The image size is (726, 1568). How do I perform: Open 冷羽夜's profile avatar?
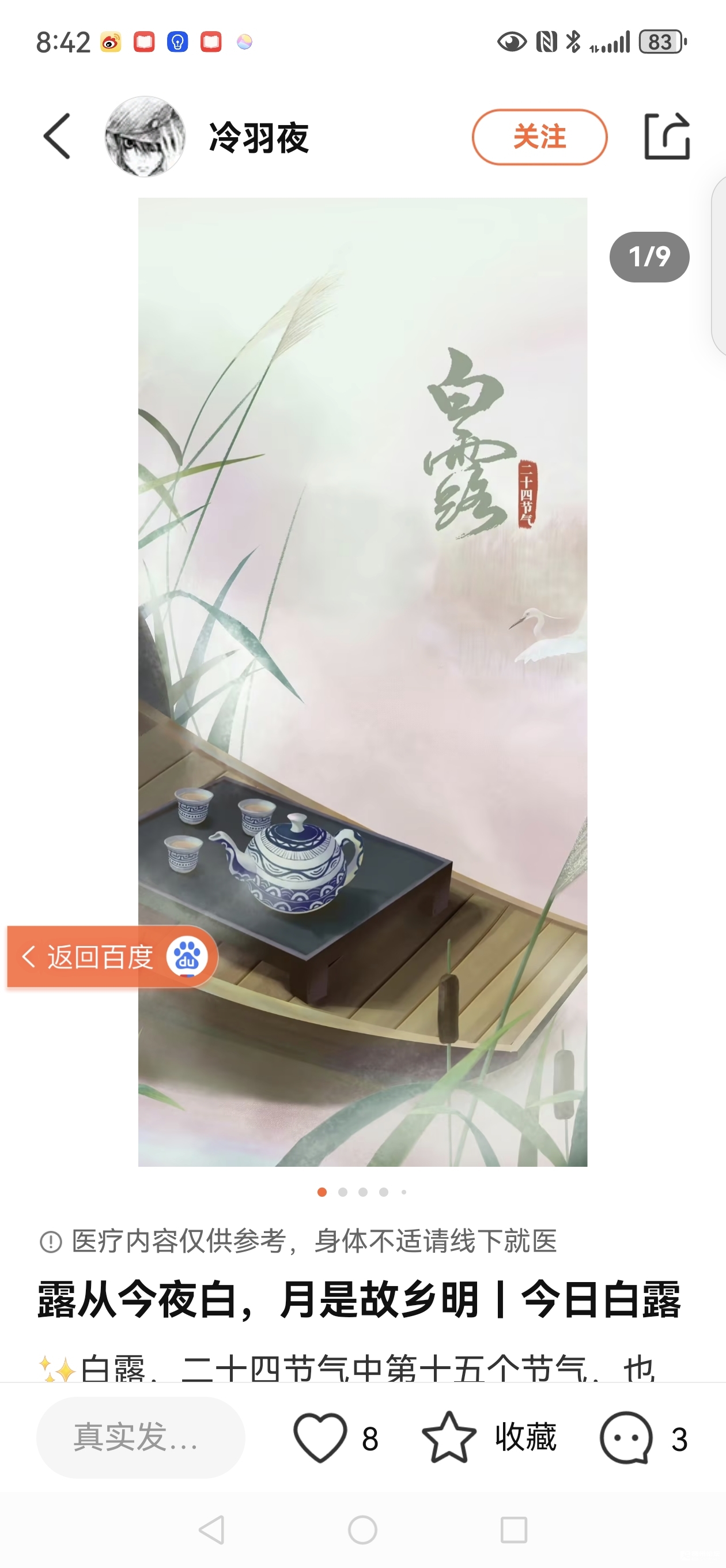pyautogui.click(x=145, y=137)
